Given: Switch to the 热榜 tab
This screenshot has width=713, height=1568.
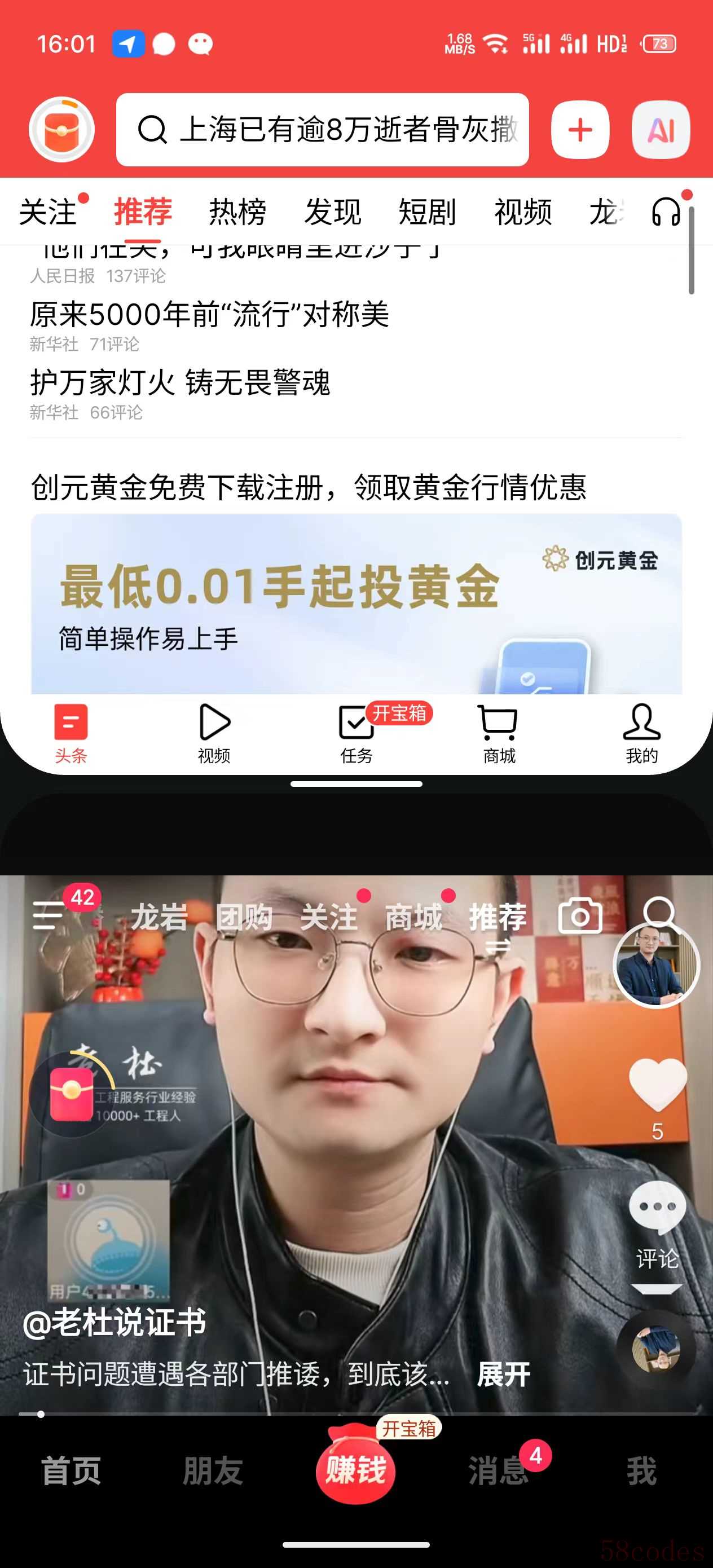Looking at the screenshot, I should 237,212.
